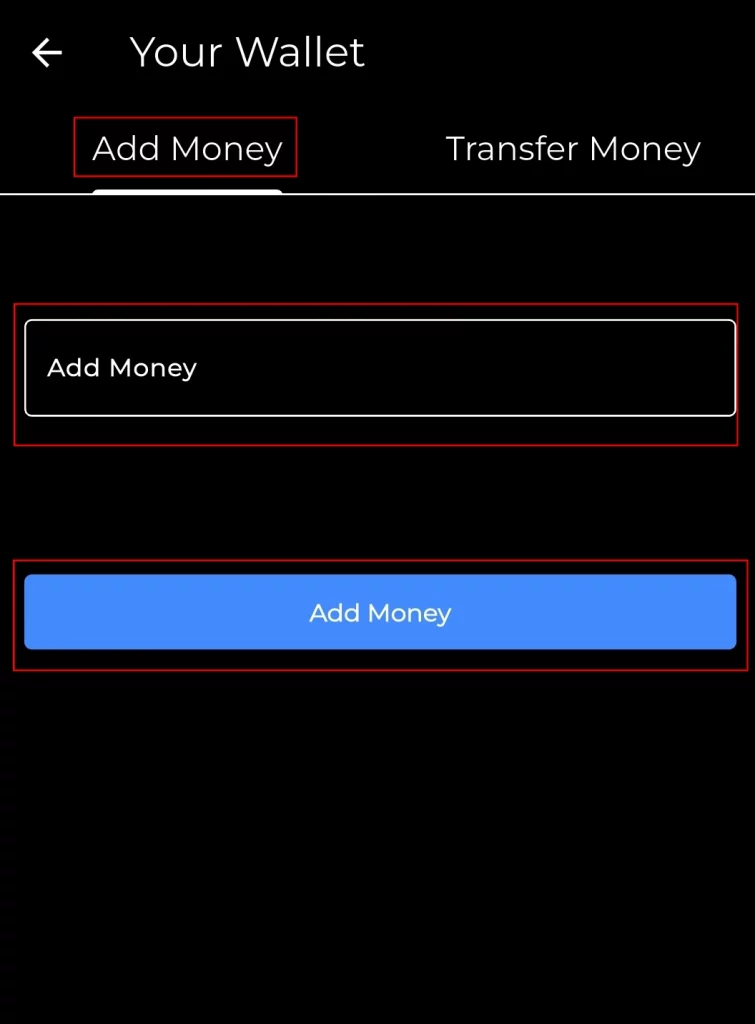
Task: Switch to the Transfer Money tab
Action: 572,148
